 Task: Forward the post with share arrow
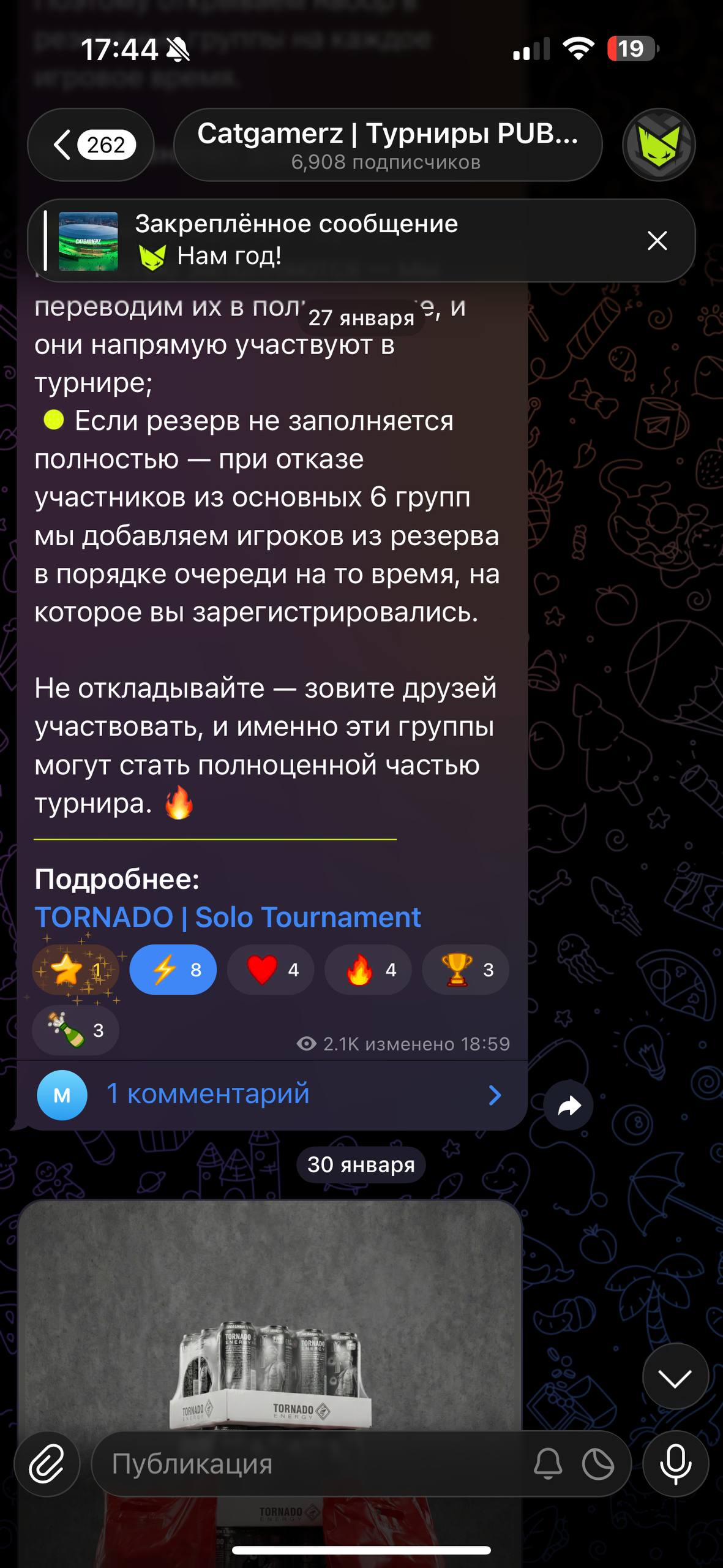pyautogui.click(x=569, y=1106)
